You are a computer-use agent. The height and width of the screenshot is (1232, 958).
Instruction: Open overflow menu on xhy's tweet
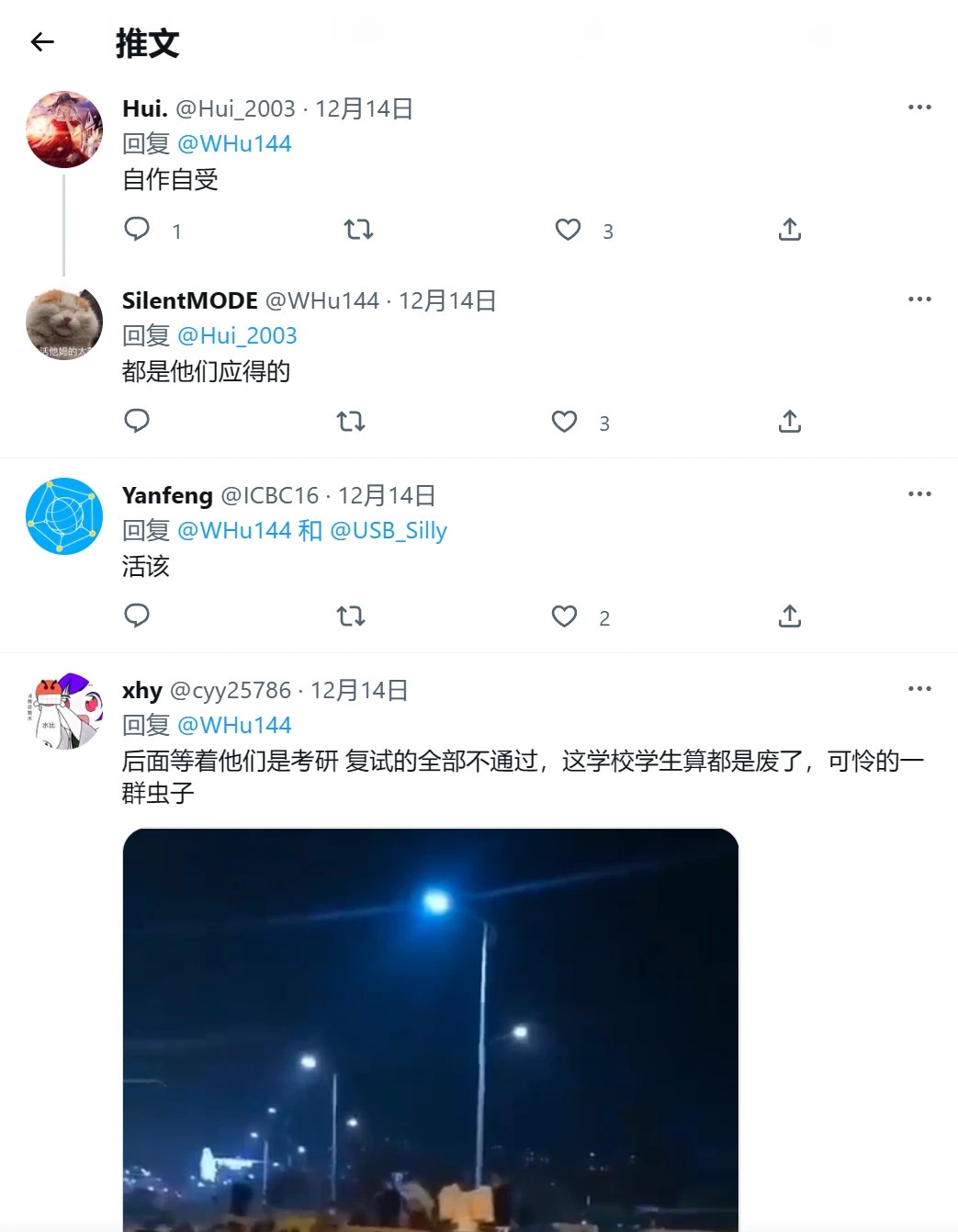[919, 689]
